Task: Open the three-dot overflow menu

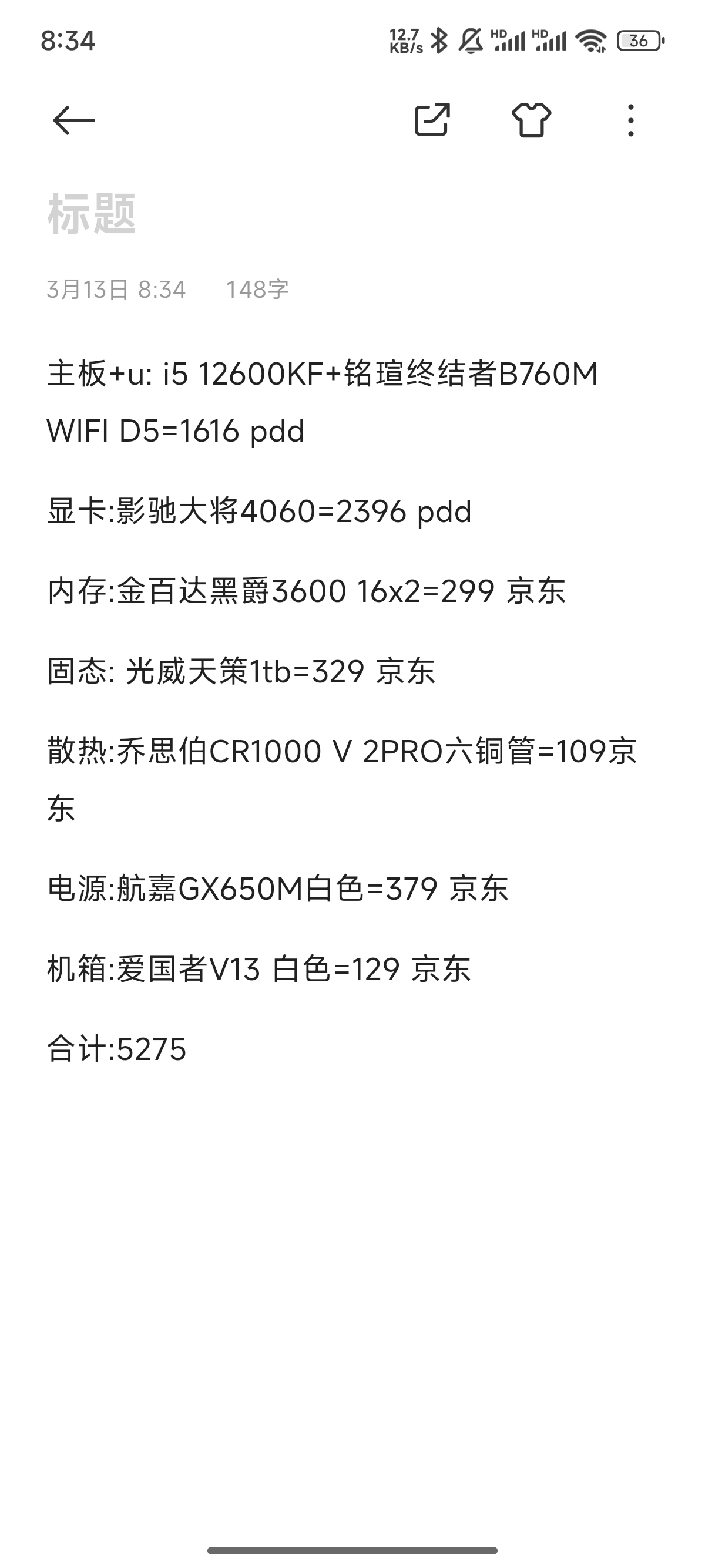Action: 631,120
